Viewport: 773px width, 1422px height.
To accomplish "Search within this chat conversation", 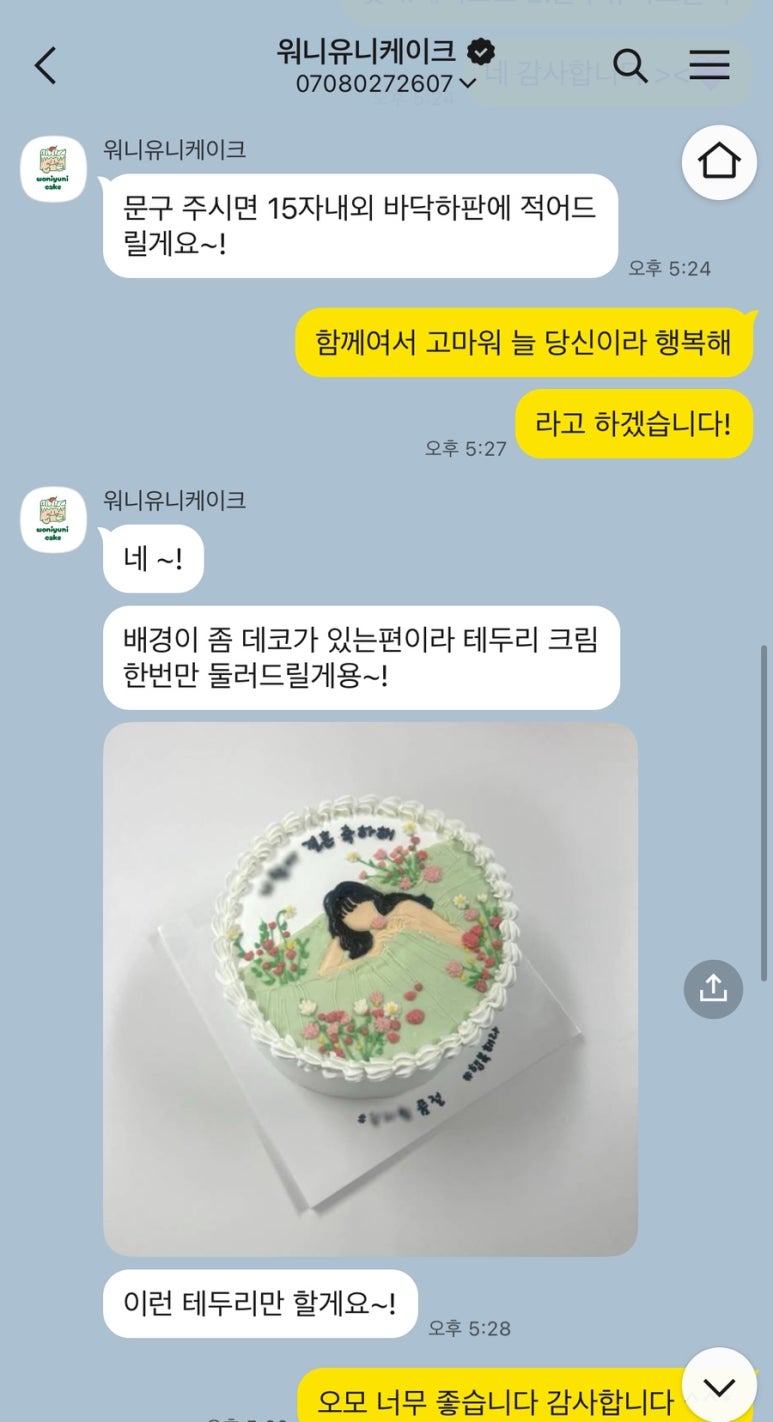I will [x=630, y=66].
